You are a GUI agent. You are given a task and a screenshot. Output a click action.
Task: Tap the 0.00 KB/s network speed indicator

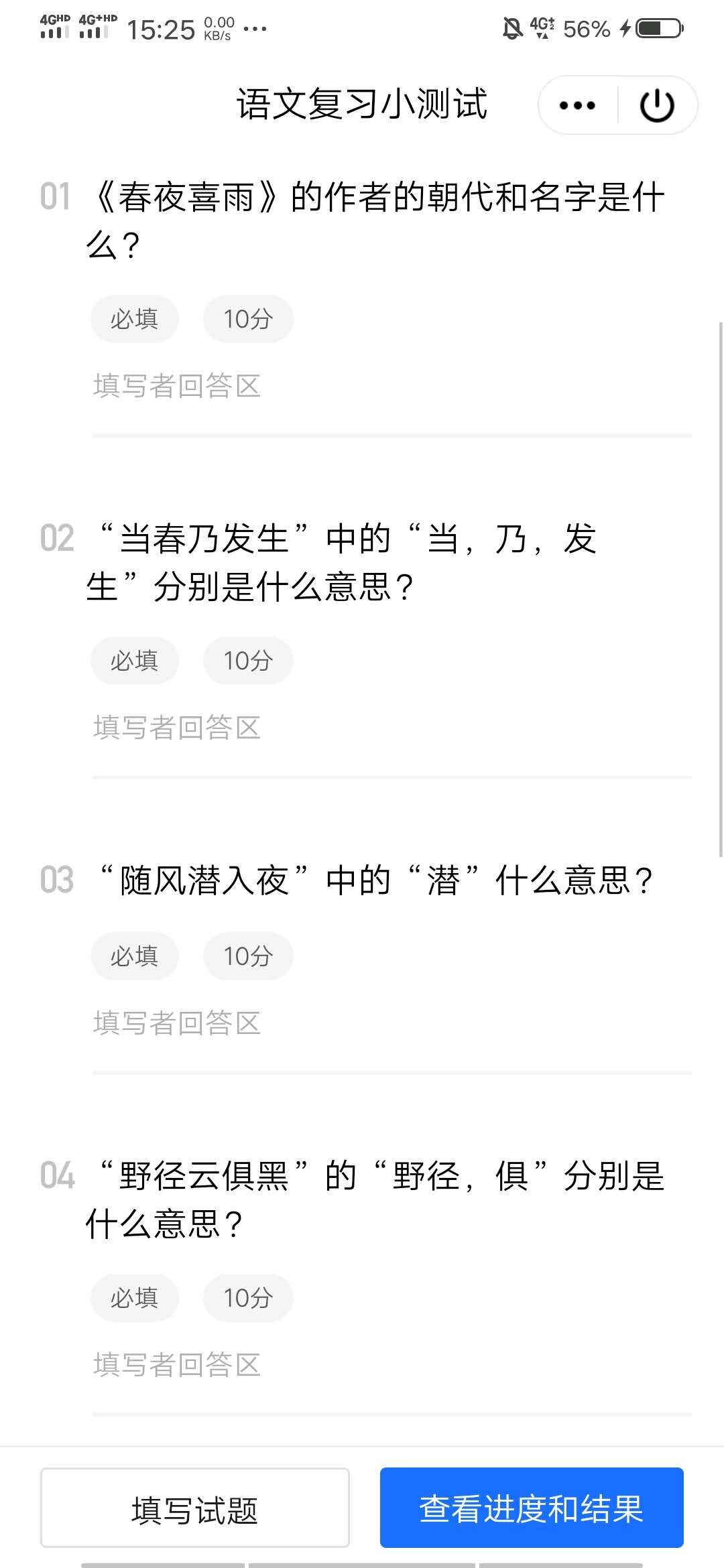coord(216,28)
